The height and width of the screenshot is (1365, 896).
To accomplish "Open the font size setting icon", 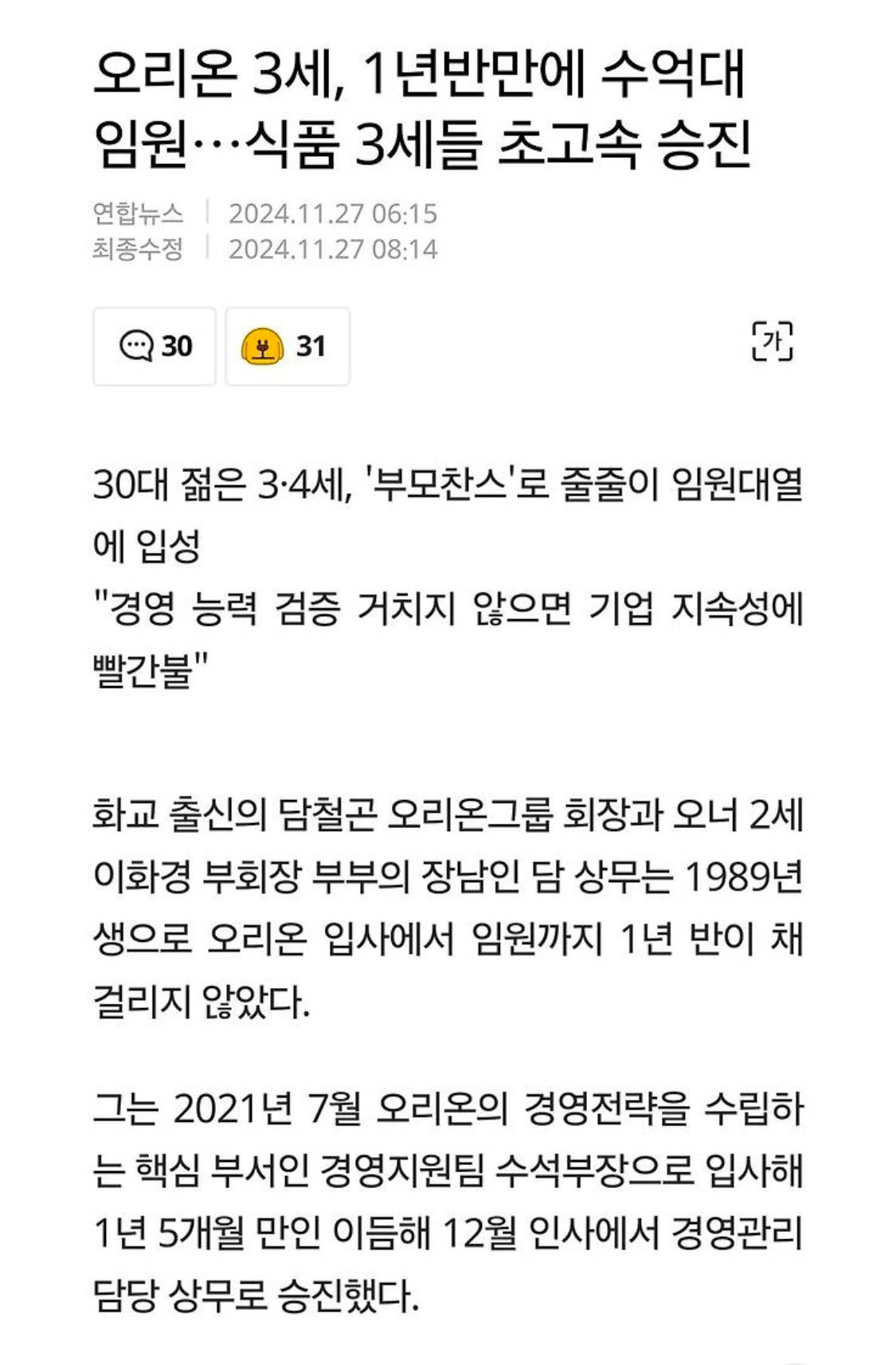I will point(772,342).
